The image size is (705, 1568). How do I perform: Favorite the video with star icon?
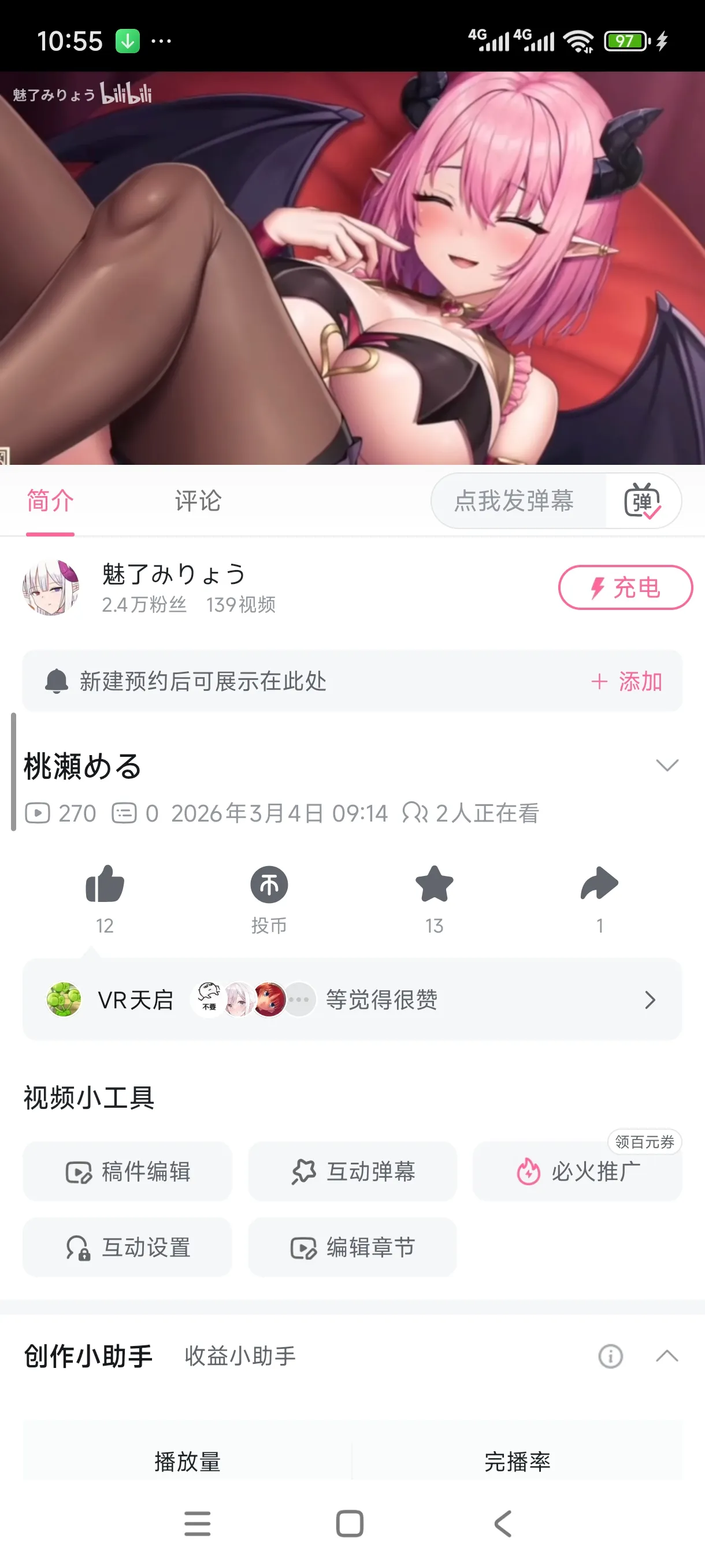pyautogui.click(x=435, y=885)
